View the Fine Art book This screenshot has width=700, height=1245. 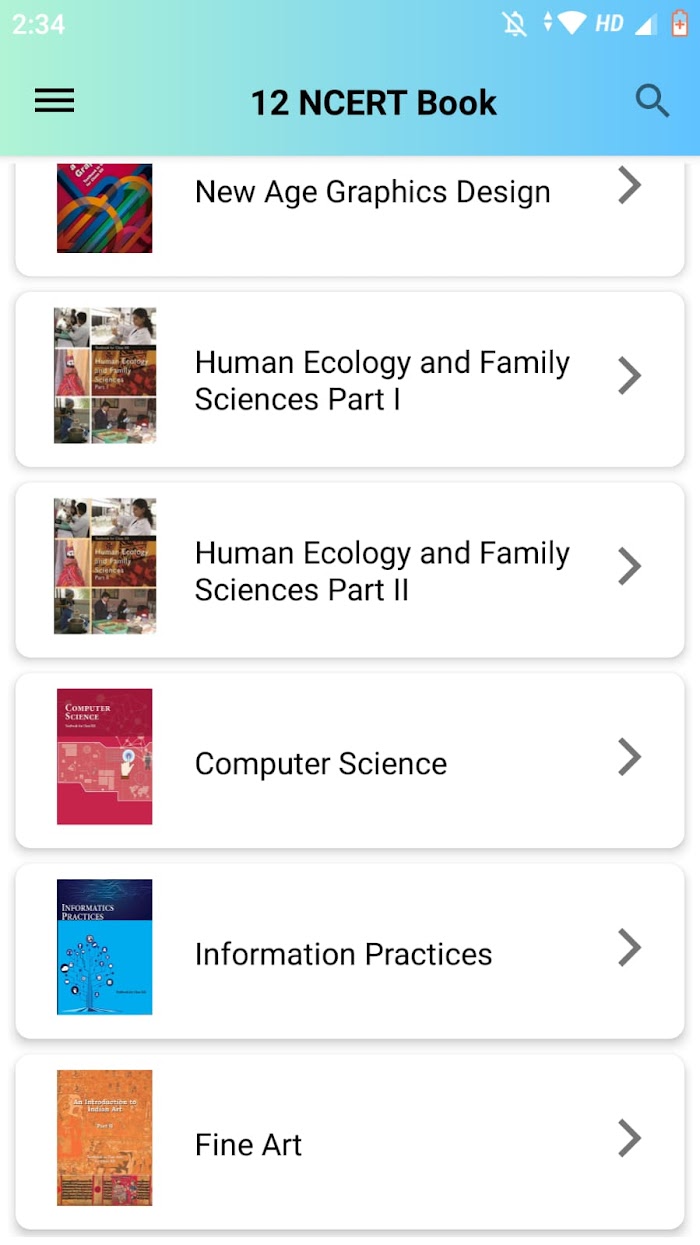(350, 1142)
